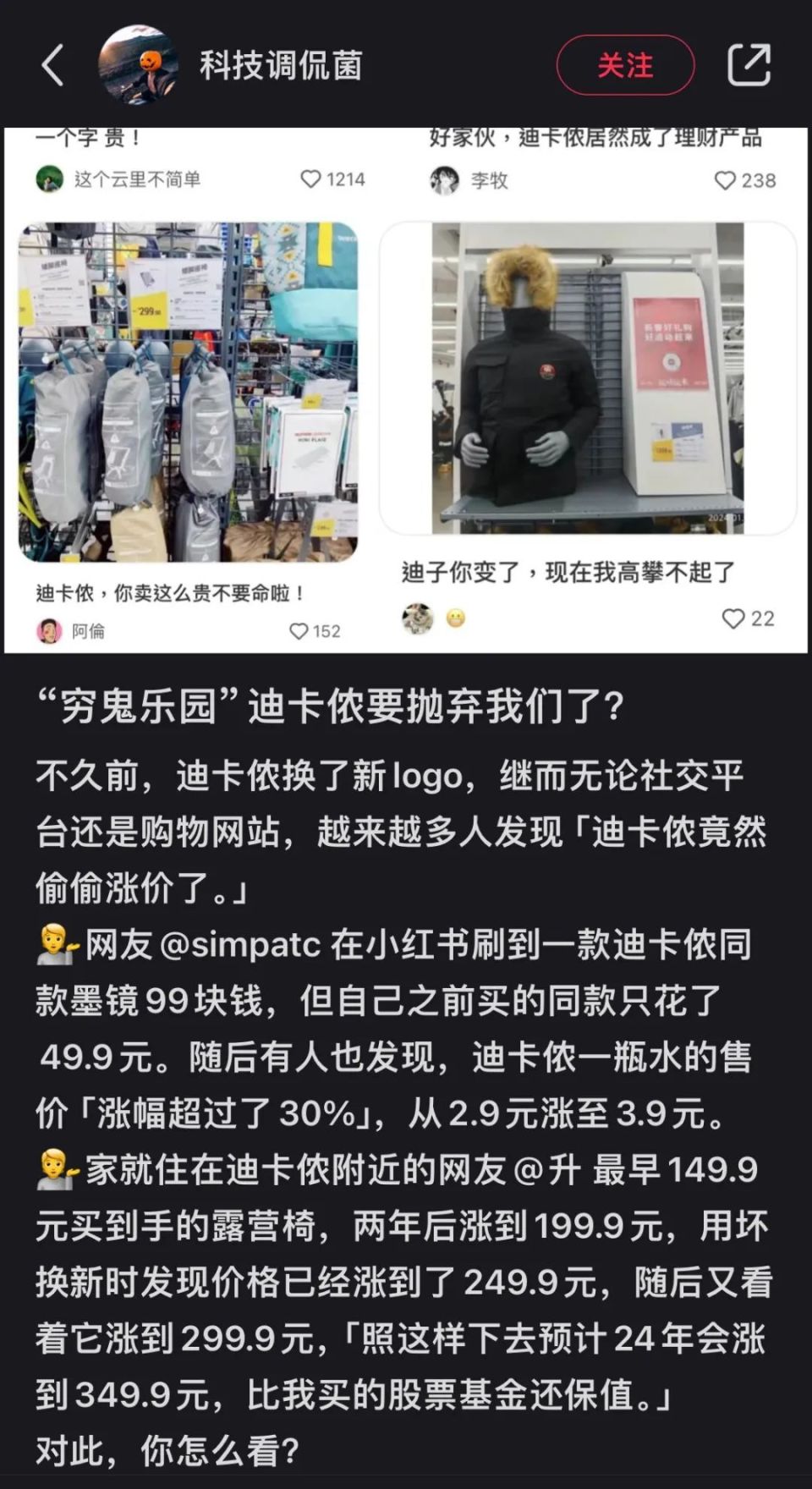Tap the red 关注 follow button
Screen dimensions: 812x1489
click(x=624, y=64)
